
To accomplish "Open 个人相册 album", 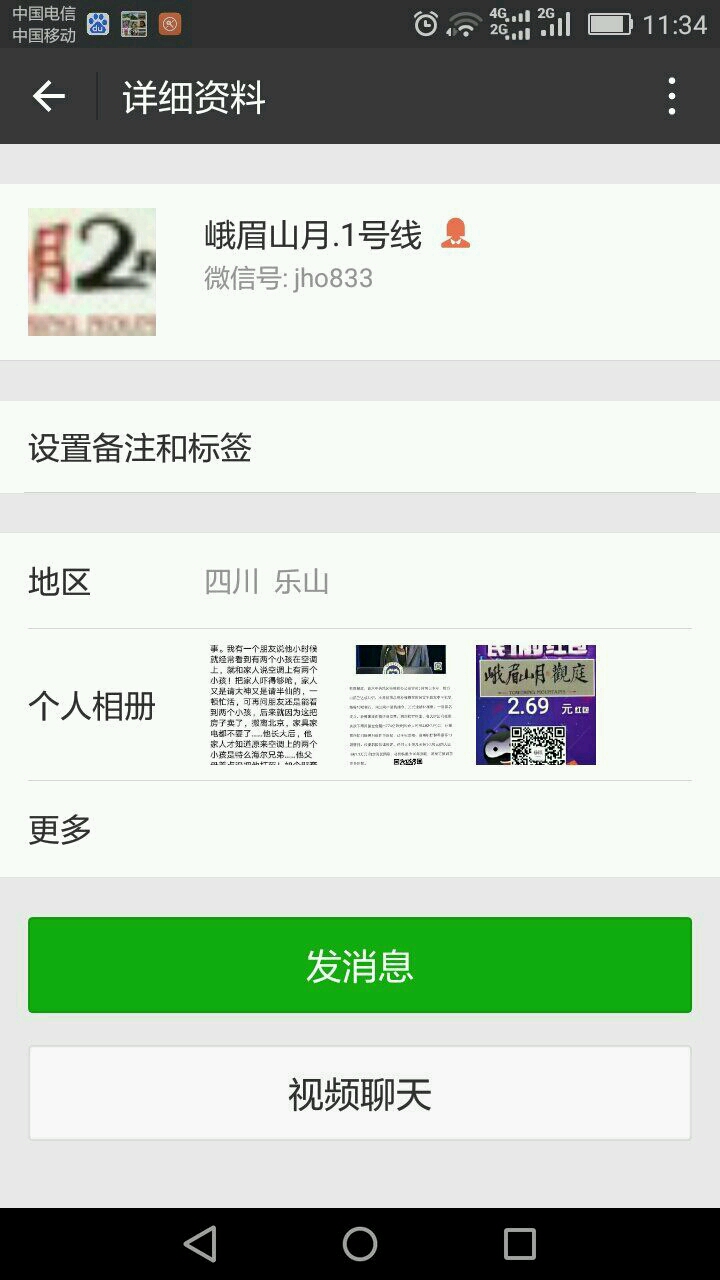I will click(360, 706).
